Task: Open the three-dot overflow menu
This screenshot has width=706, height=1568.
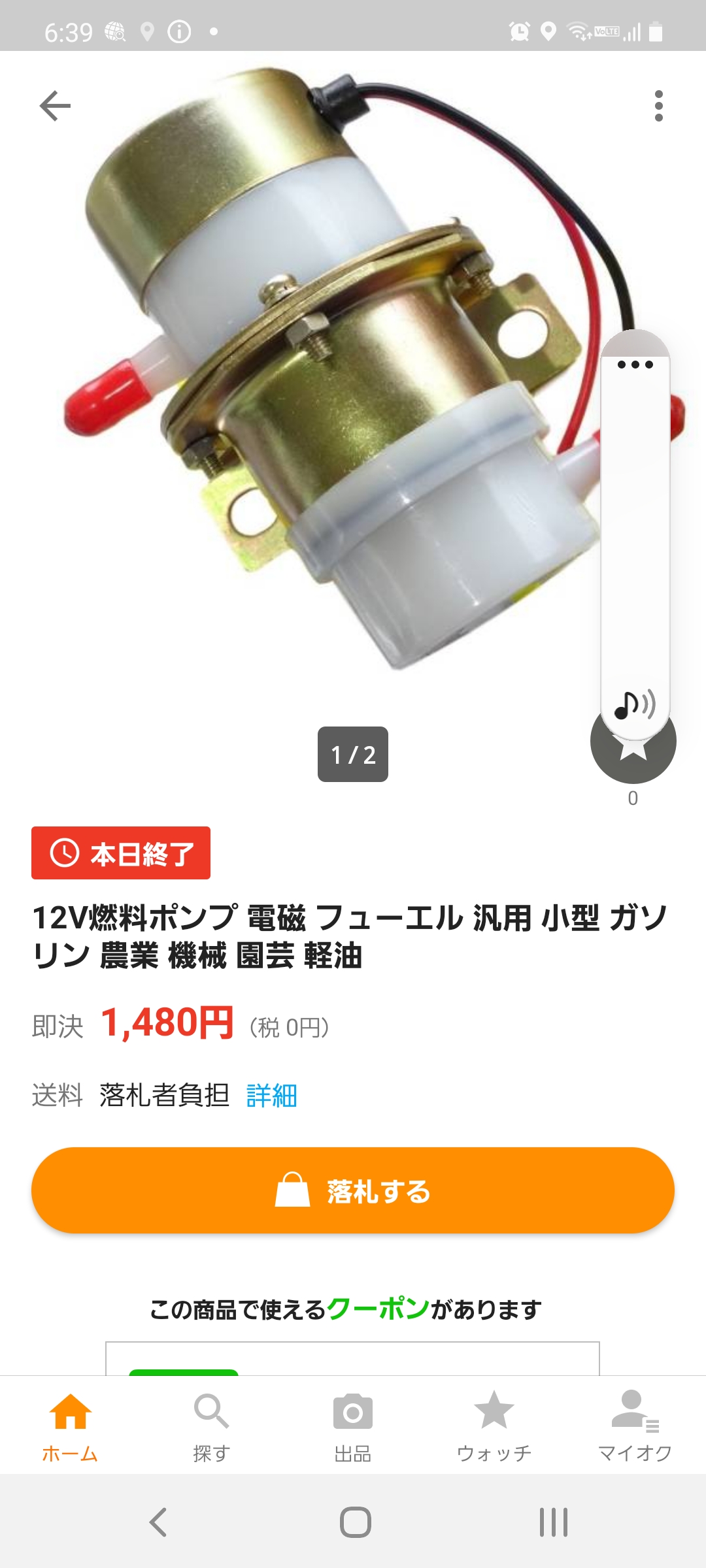Action: [658, 106]
